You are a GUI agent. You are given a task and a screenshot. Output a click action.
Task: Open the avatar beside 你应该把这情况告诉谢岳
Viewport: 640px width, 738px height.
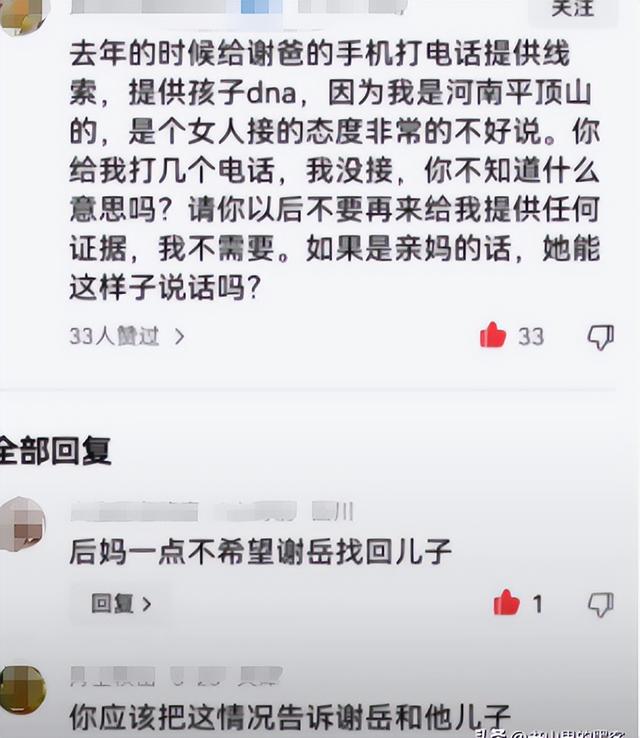(x=22, y=688)
